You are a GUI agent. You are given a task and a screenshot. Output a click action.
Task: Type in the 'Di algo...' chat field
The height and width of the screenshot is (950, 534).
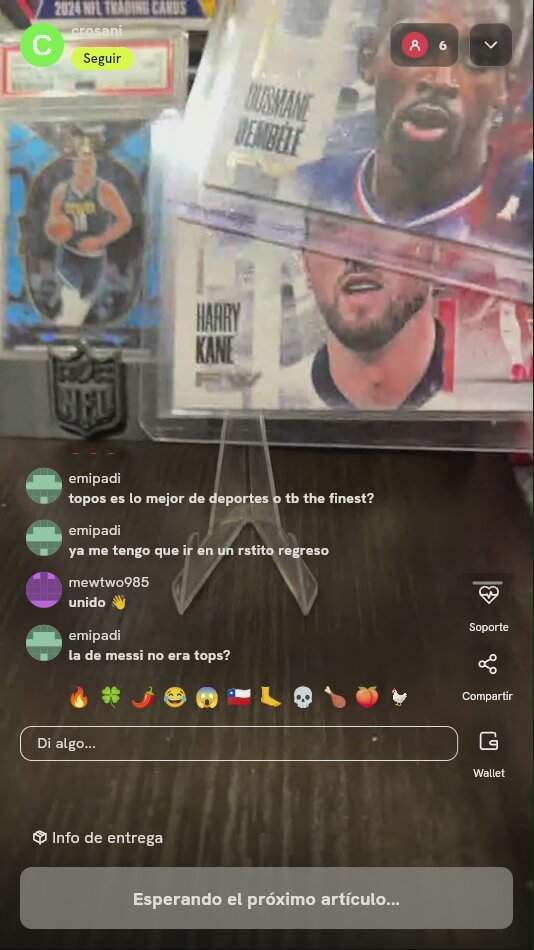click(239, 743)
